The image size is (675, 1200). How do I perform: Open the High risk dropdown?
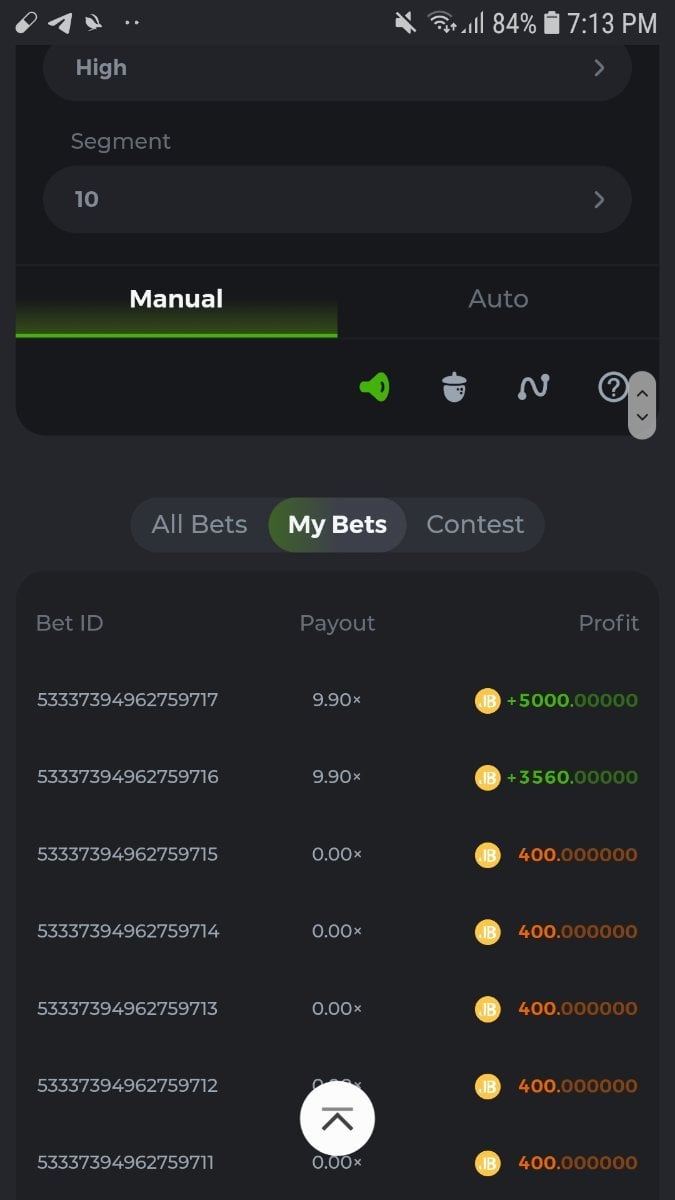(337, 68)
